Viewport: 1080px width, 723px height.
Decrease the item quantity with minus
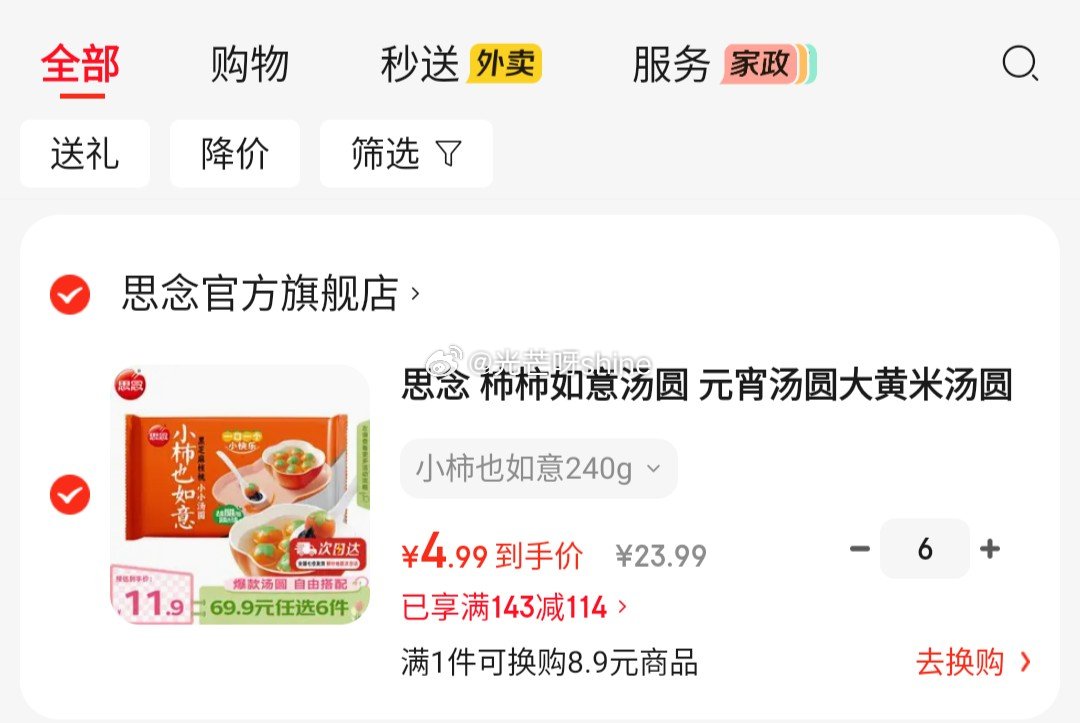pyautogui.click(x=859, y=549)
